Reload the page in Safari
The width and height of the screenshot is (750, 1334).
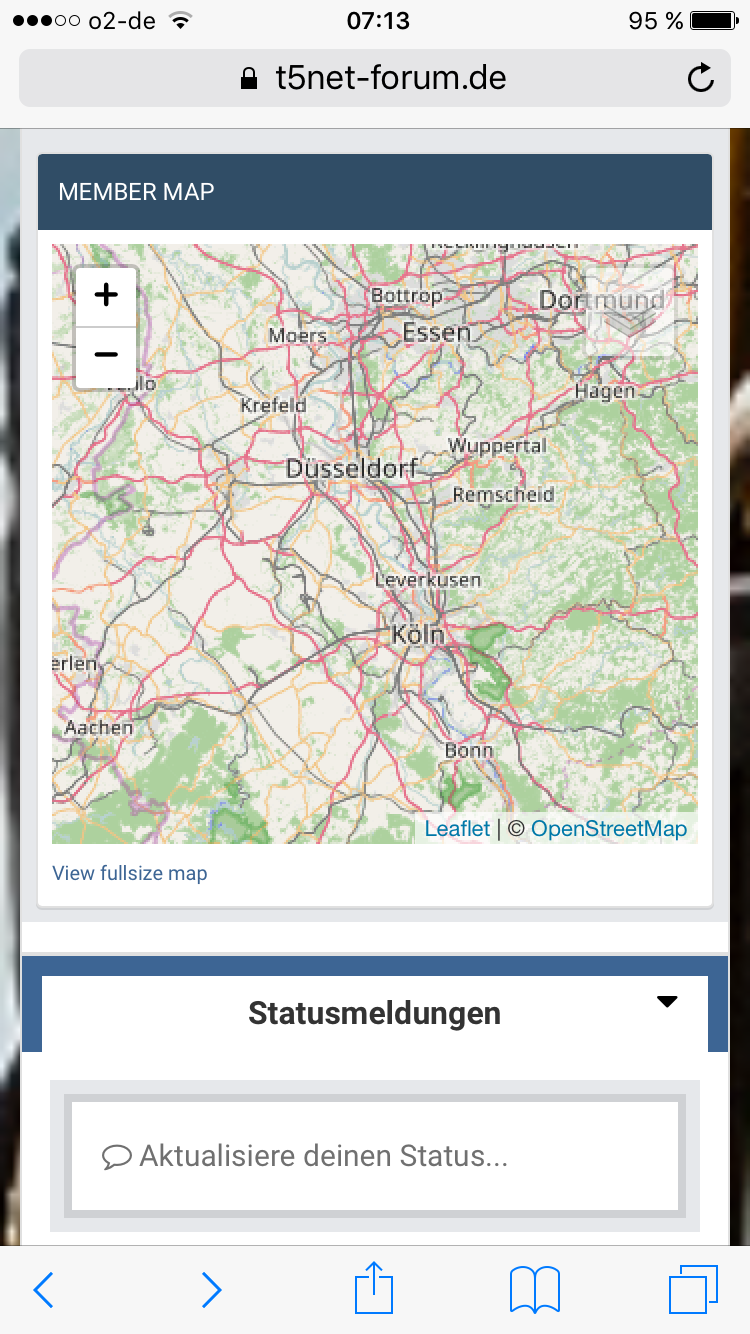[x=701, y=78]
